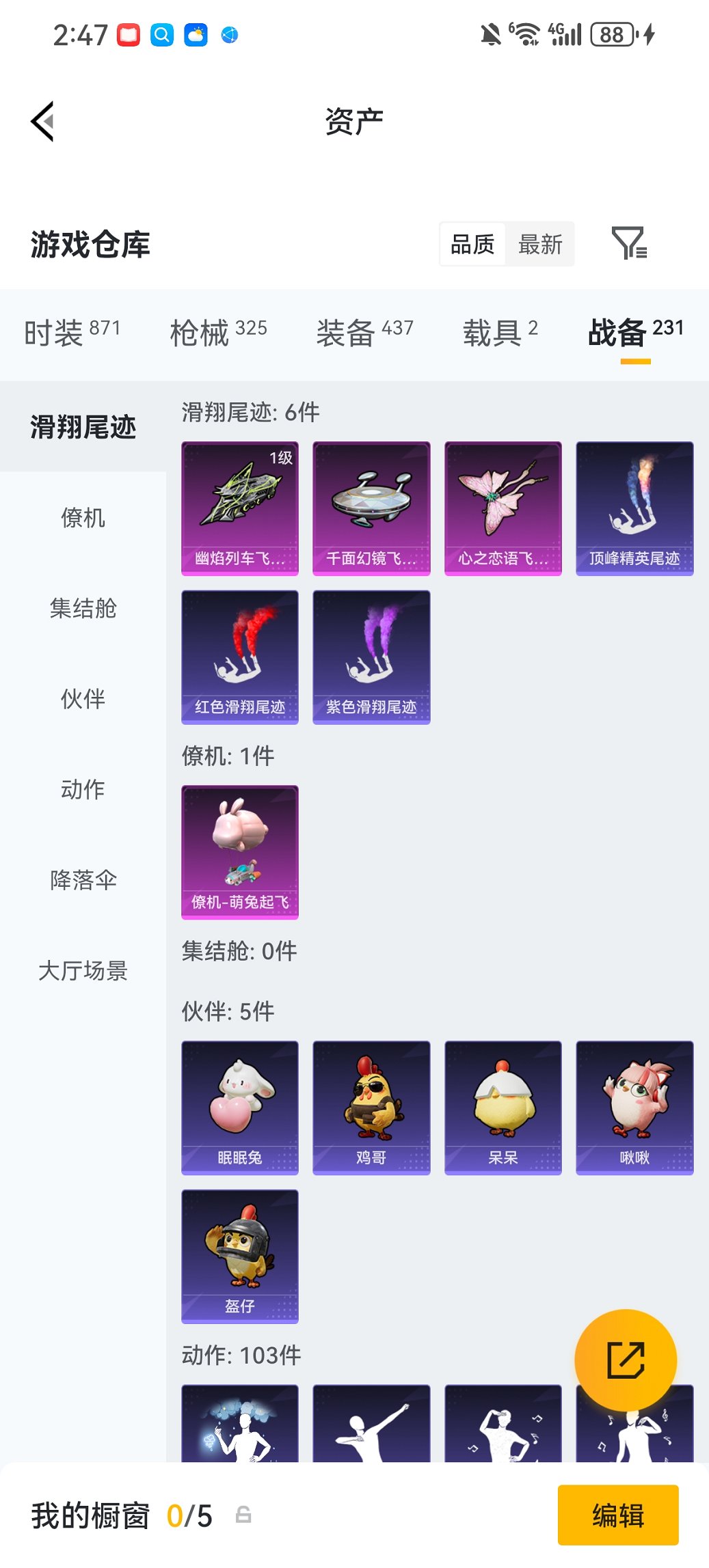Open the share button in orange circle

[x=626, y=1359]
